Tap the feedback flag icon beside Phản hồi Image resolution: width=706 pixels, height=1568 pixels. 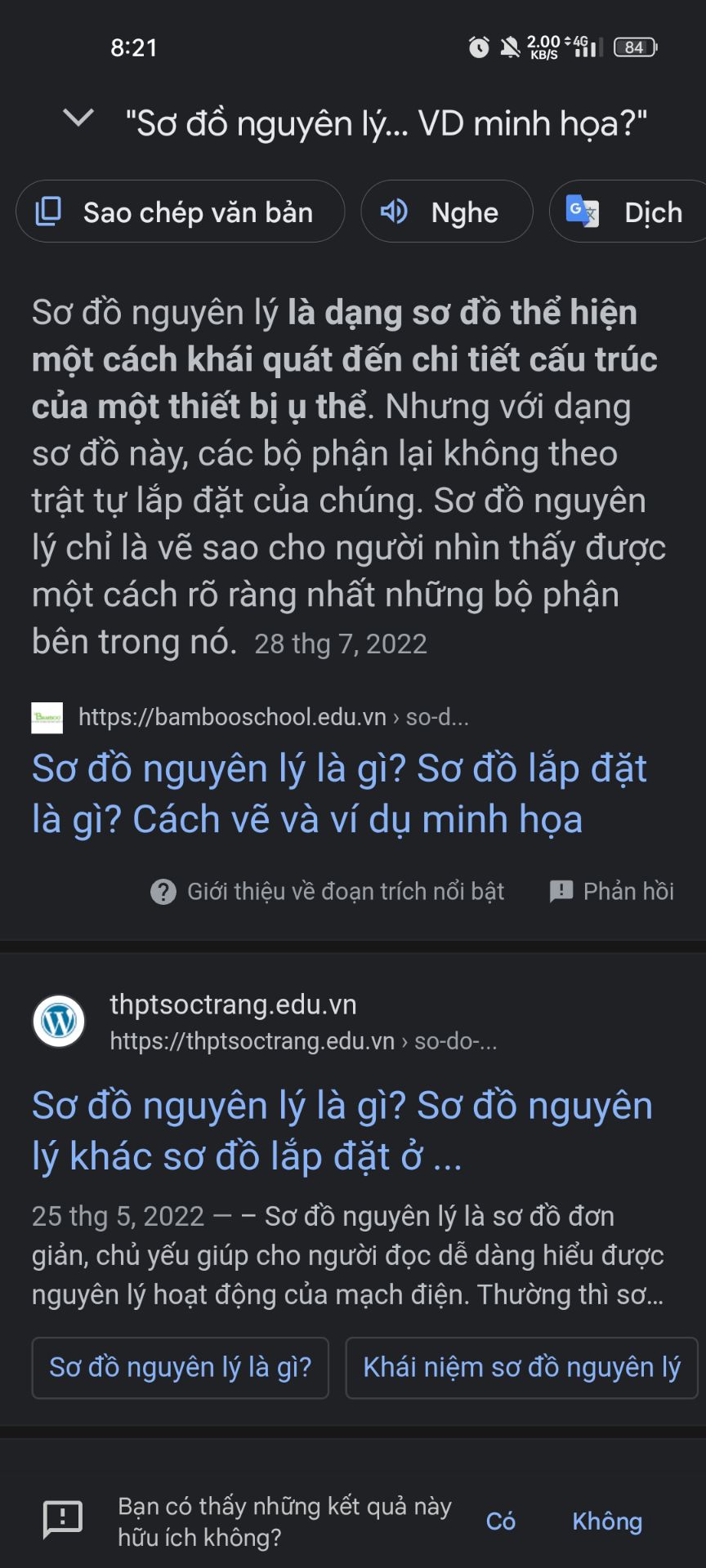pyautogui.click(x=561, y=891)
